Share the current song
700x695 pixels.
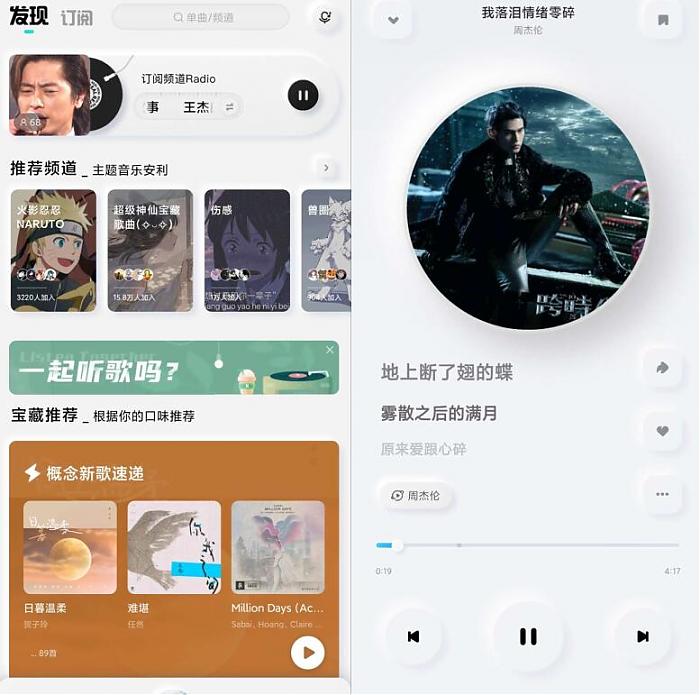point(662,368)
